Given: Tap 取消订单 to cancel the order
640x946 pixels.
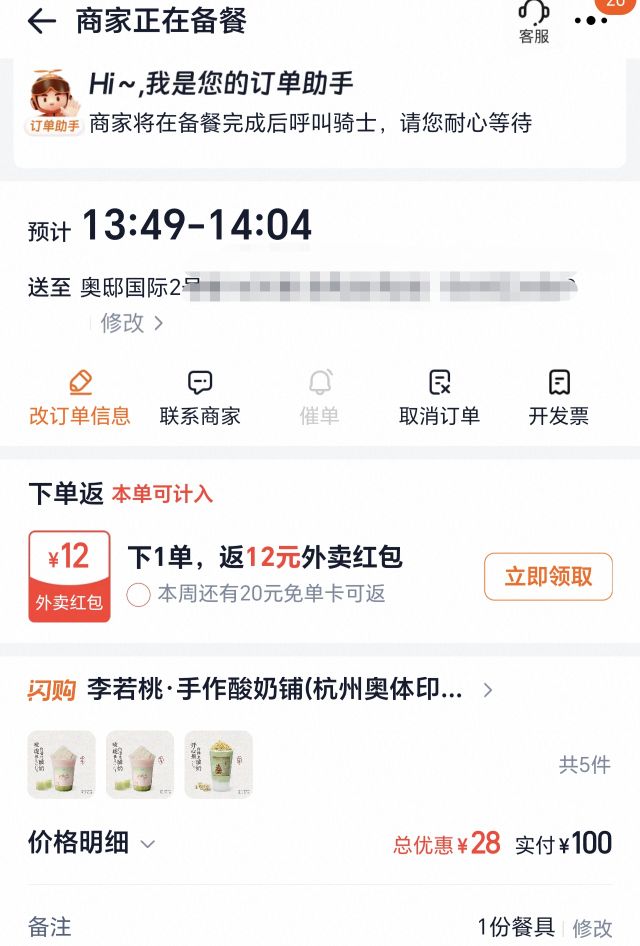Looking at the screenshot, I should pos(439,397).
